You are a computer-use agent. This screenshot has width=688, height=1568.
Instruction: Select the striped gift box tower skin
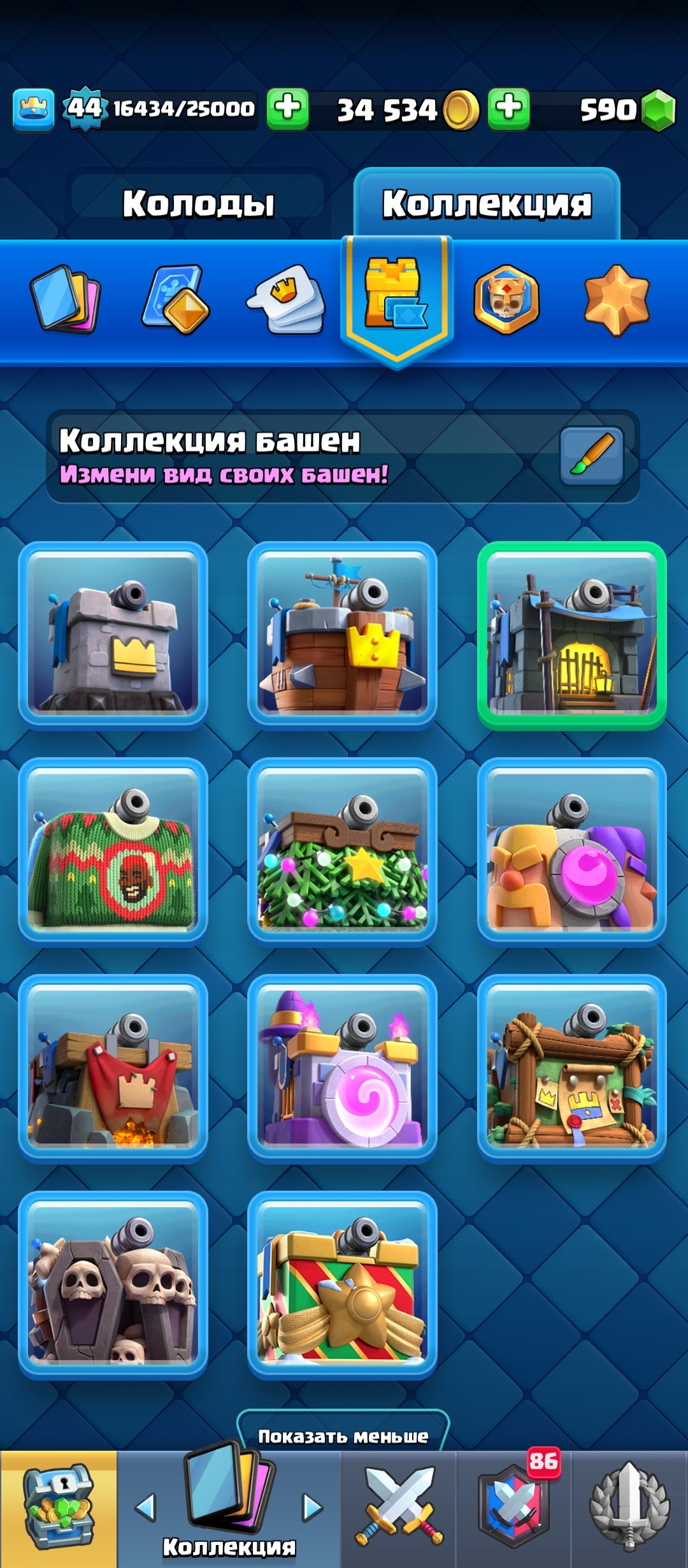342,1285
